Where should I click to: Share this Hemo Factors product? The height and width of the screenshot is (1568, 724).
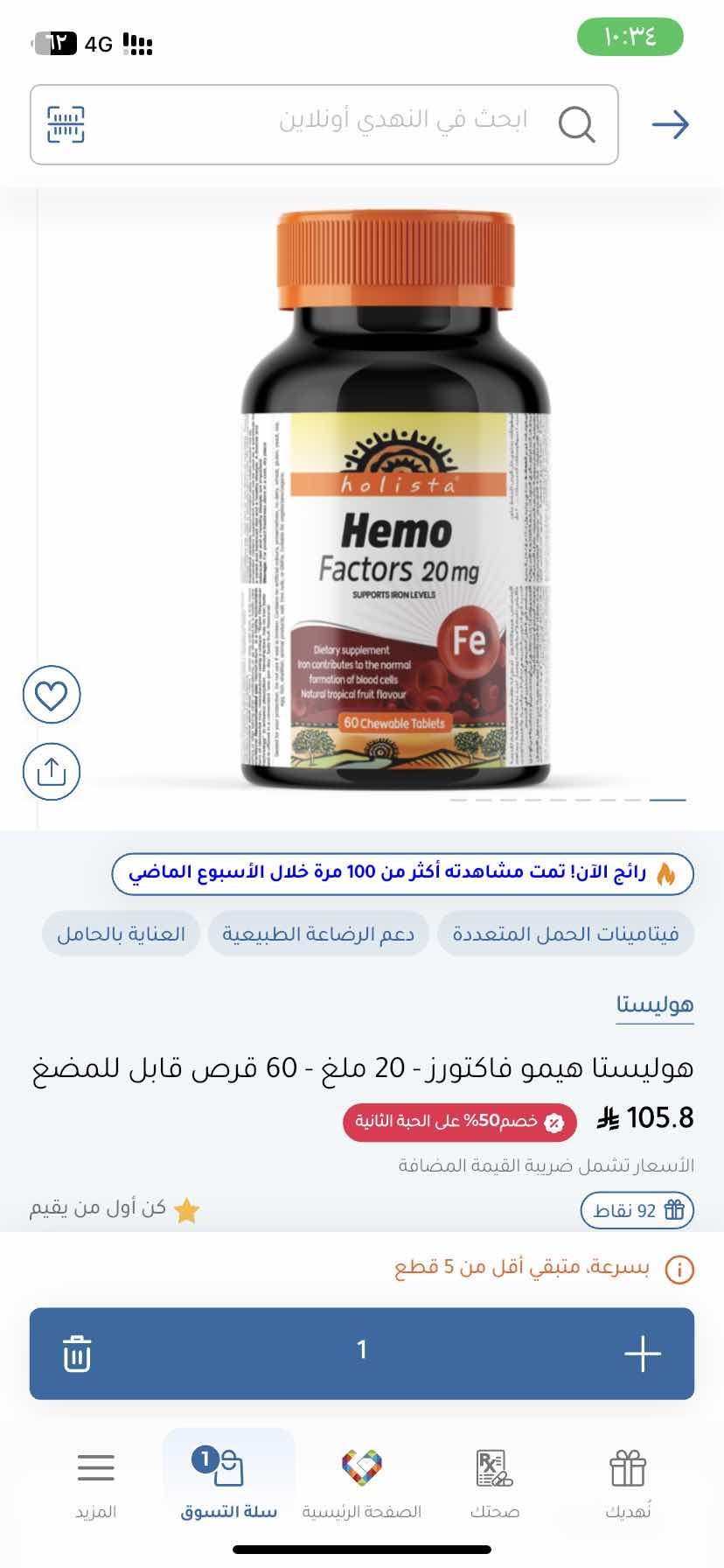click(x=51, y=772)
